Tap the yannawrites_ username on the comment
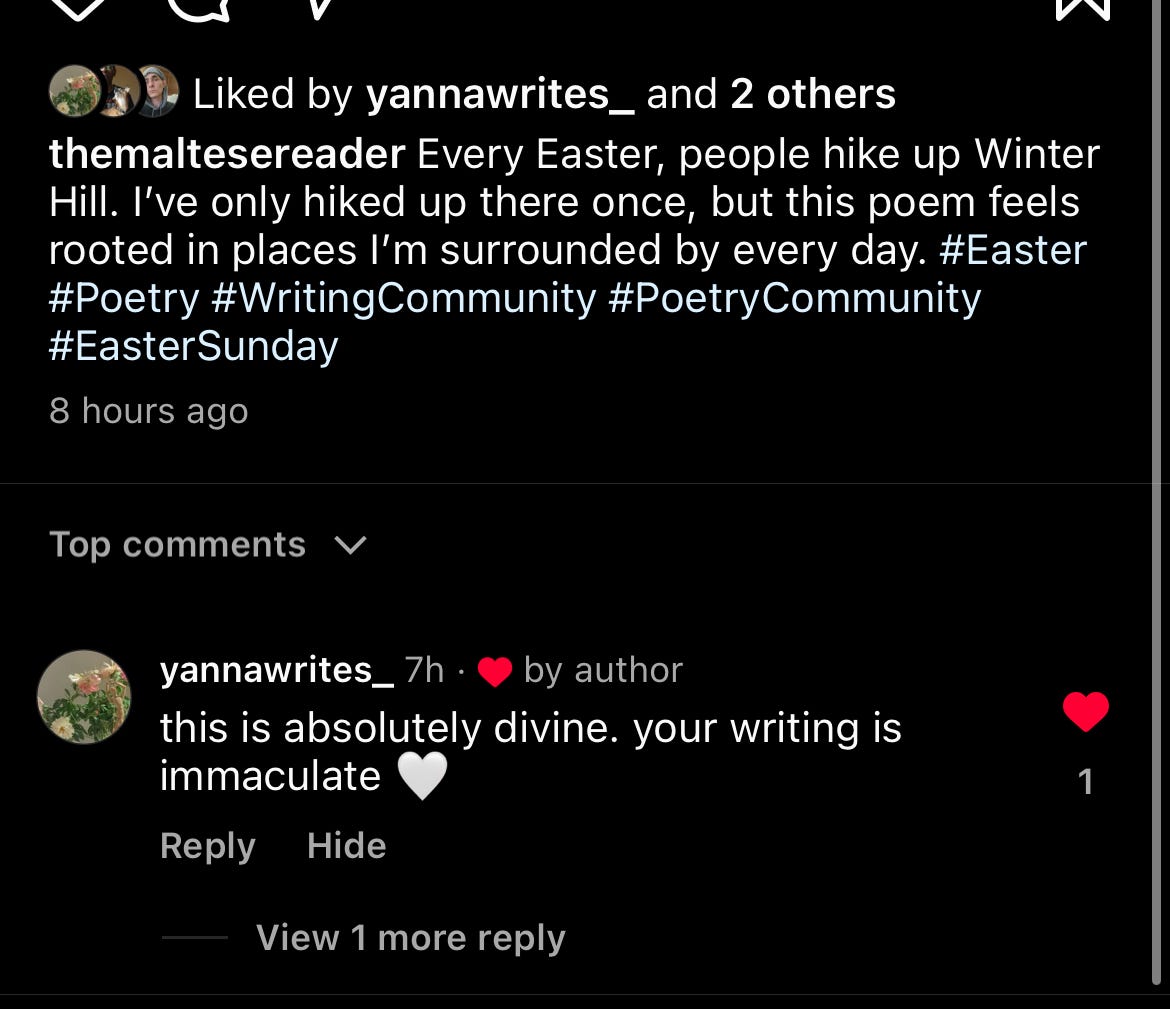 tap(277, 670)
